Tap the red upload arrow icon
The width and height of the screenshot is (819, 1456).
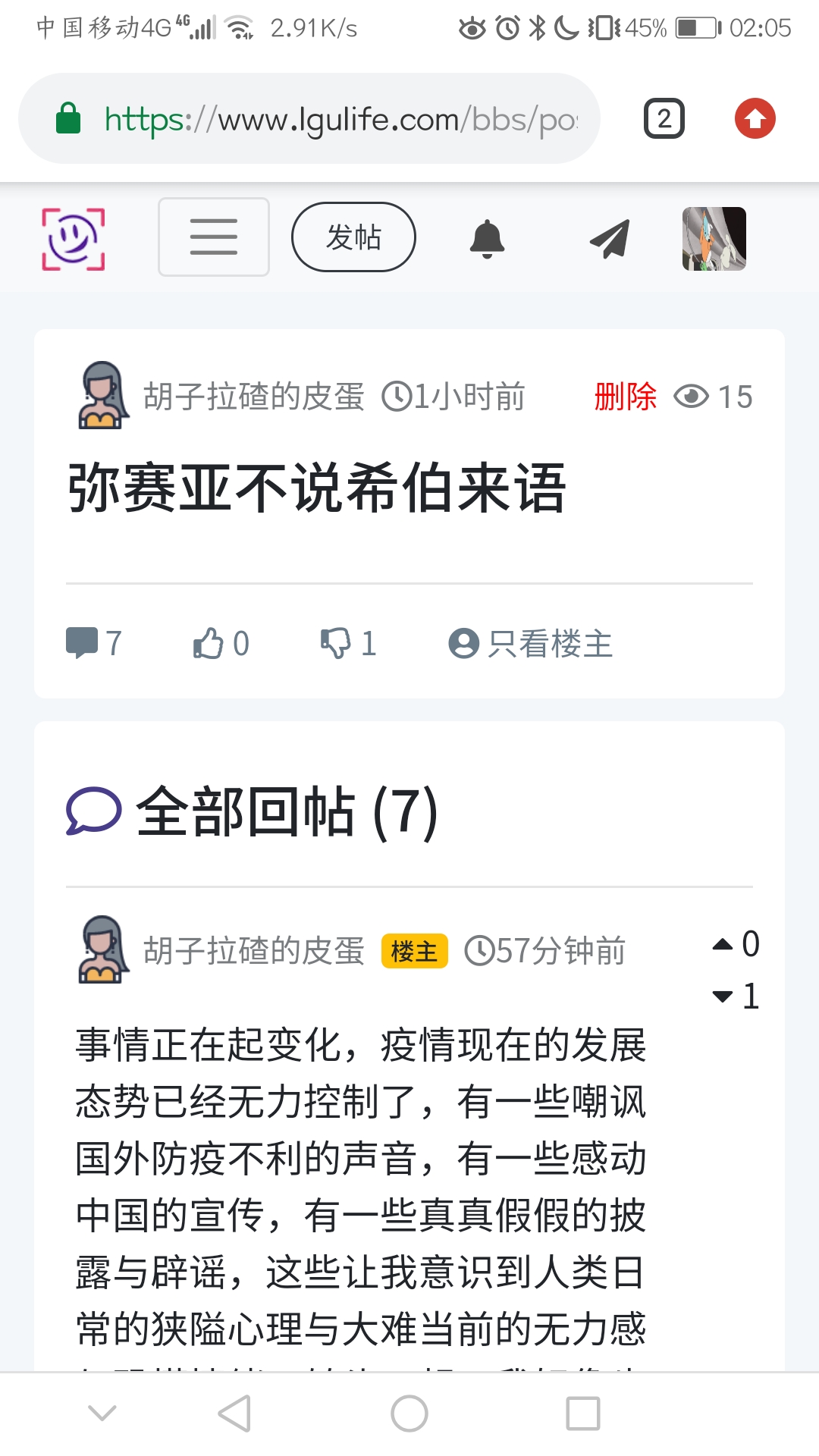click(x=755, y=119)
